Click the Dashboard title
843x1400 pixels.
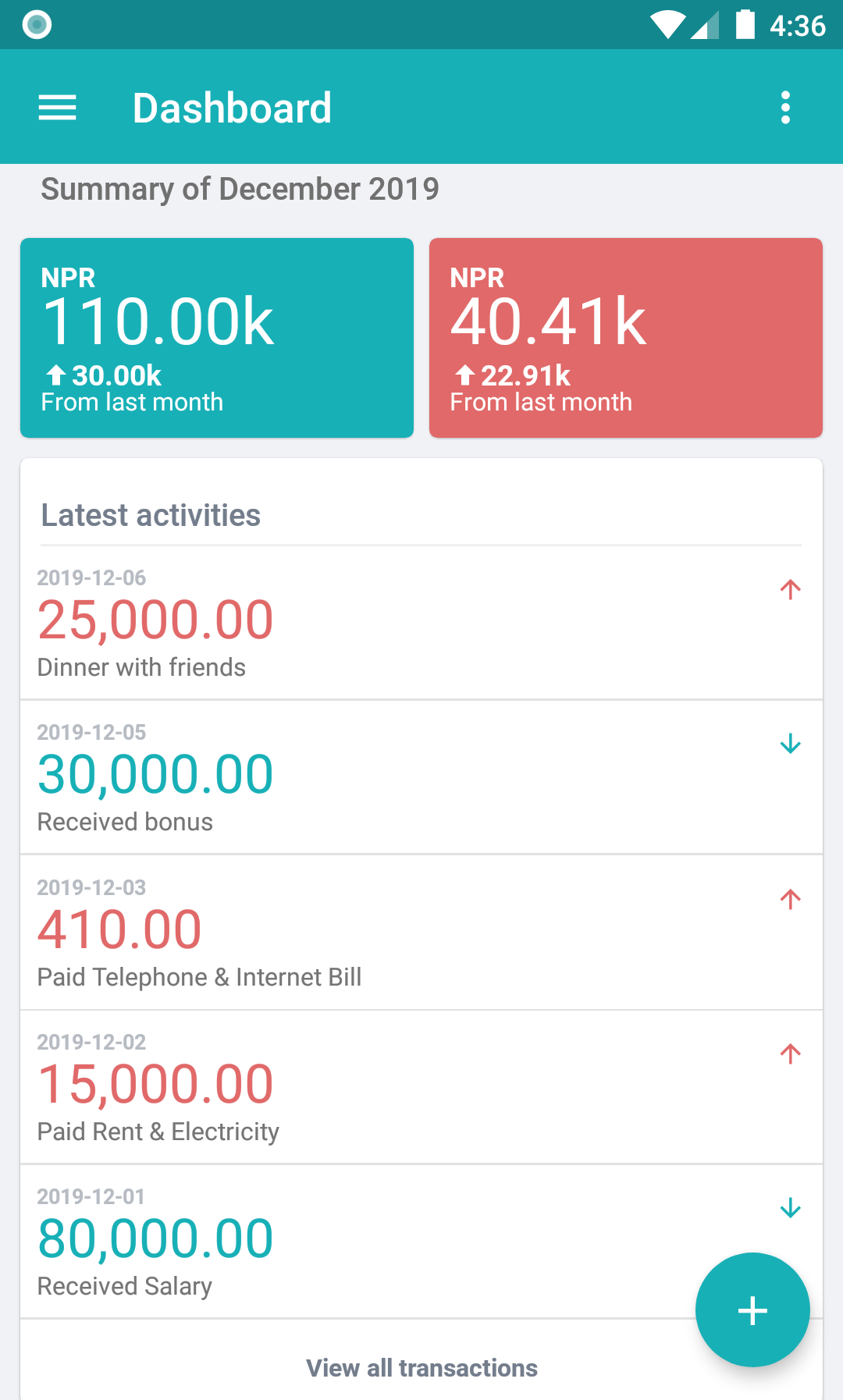point(233,107)
